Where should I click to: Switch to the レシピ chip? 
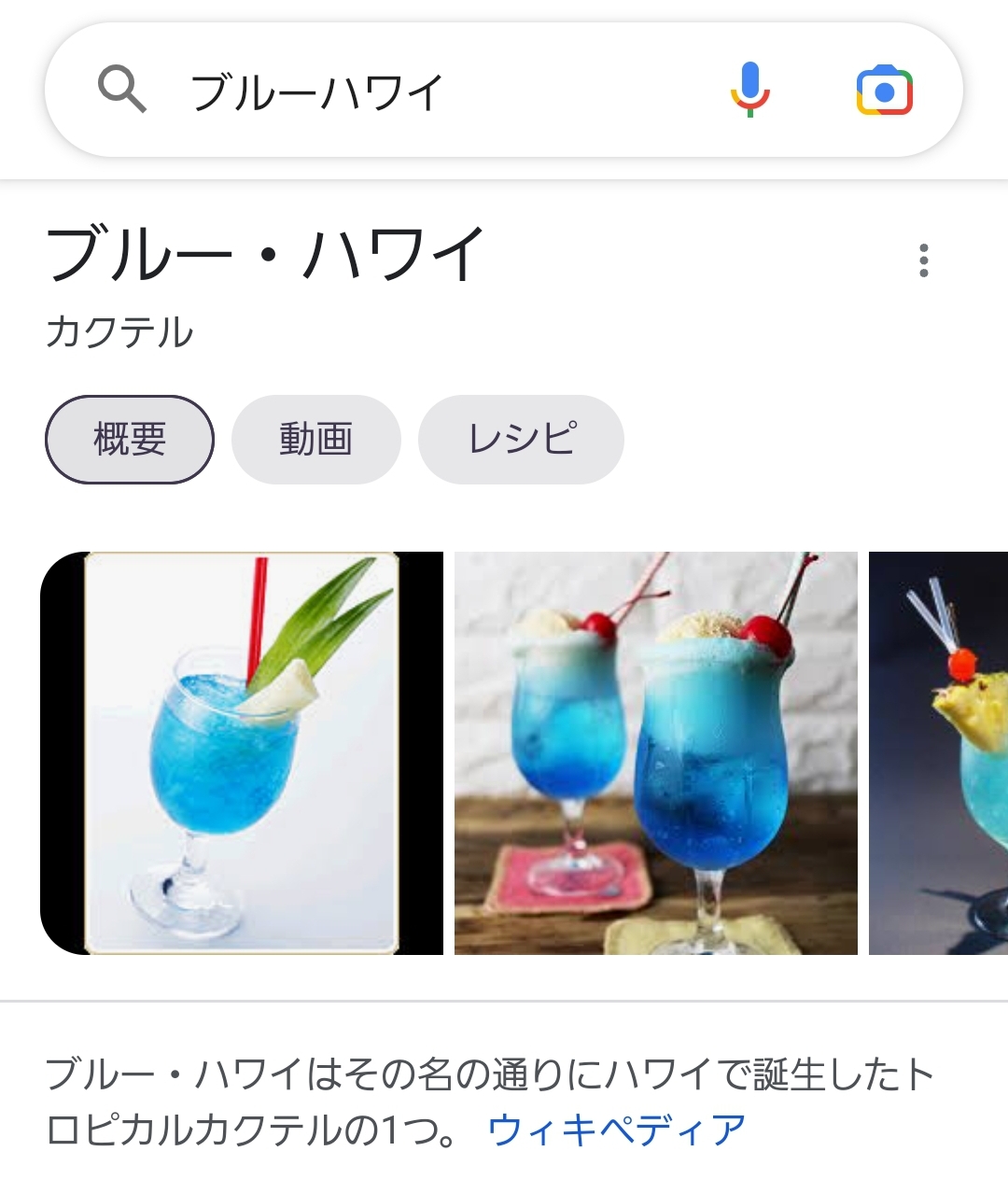pyautogui.click(x=521, y=439)
